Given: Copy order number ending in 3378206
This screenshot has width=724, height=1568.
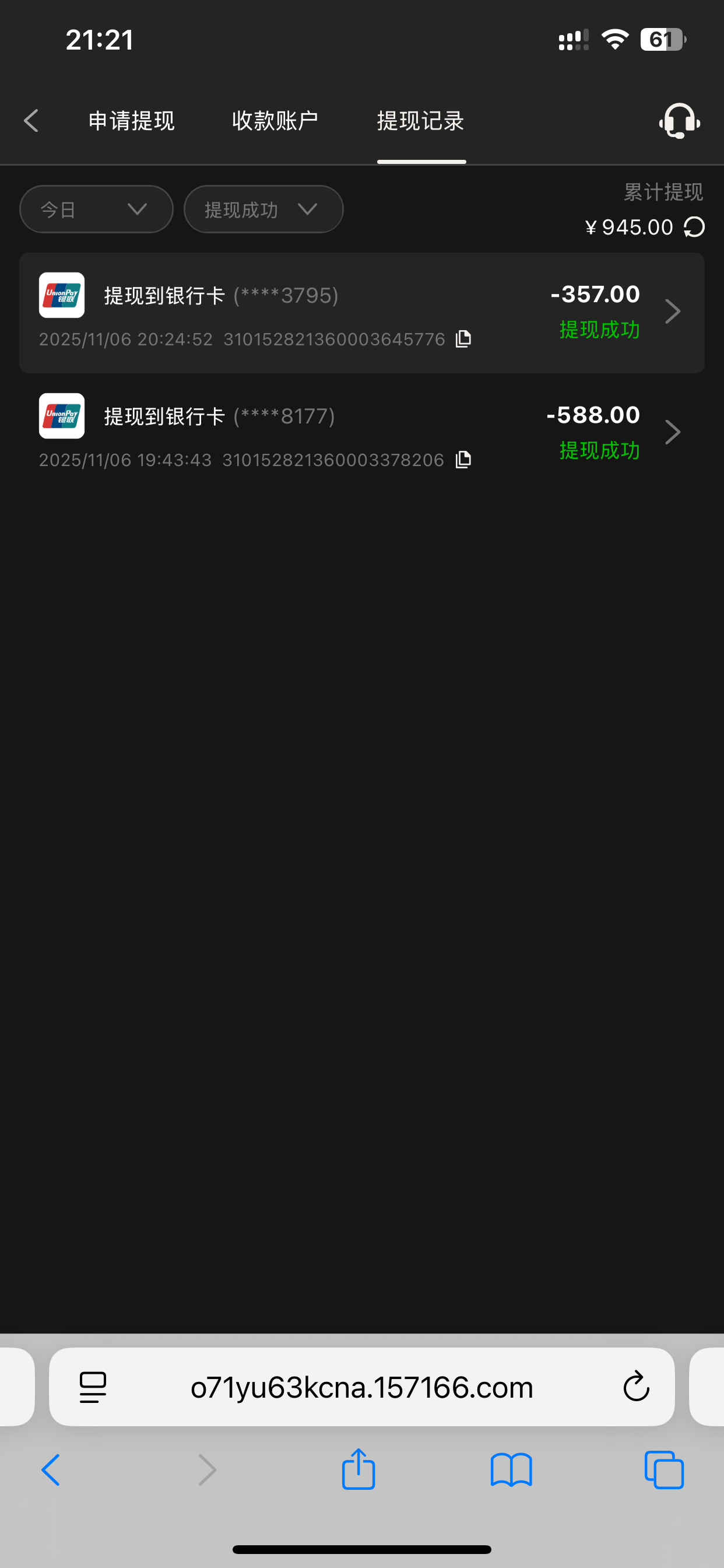Looking at the screenshot, I should coord(463,460).
